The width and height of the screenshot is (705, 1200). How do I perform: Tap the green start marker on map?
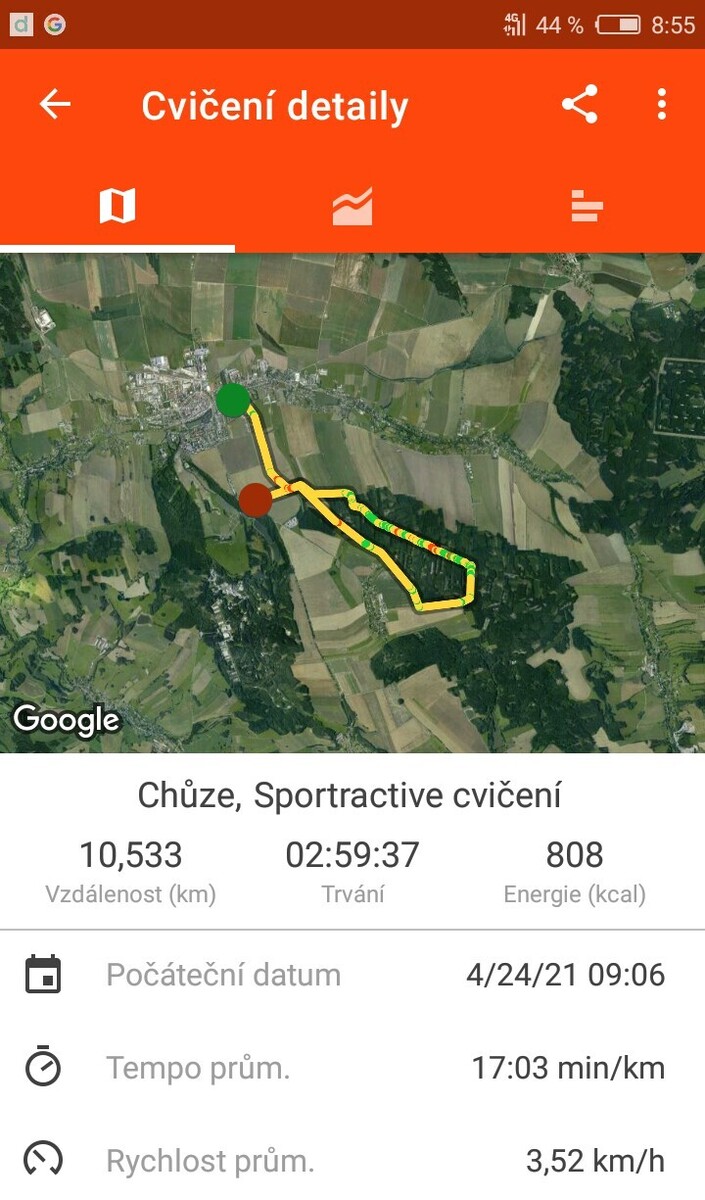(233, 399)
